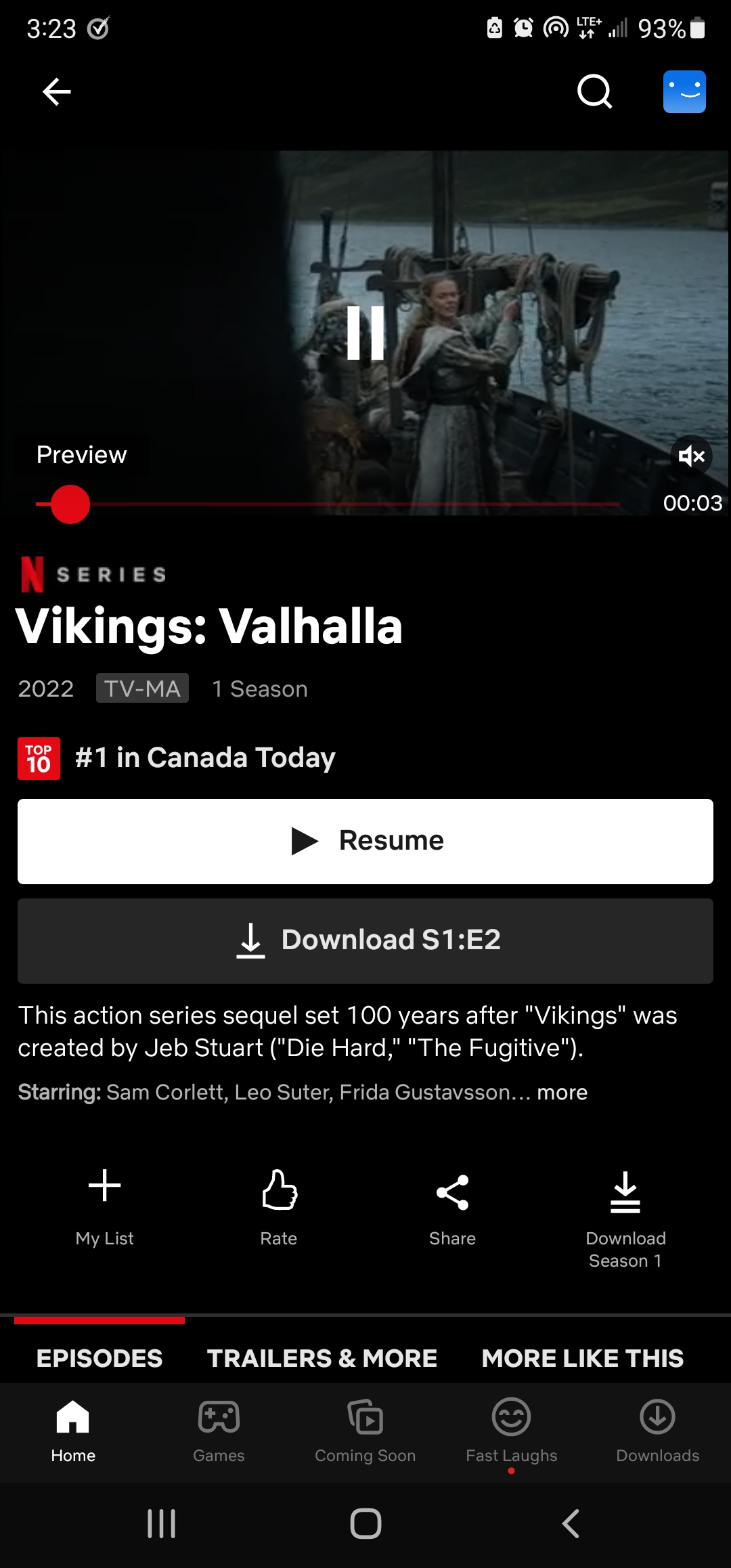The image size is (731, 1568).
Task: Expand the cast list with more
Action: (562, 1092)
